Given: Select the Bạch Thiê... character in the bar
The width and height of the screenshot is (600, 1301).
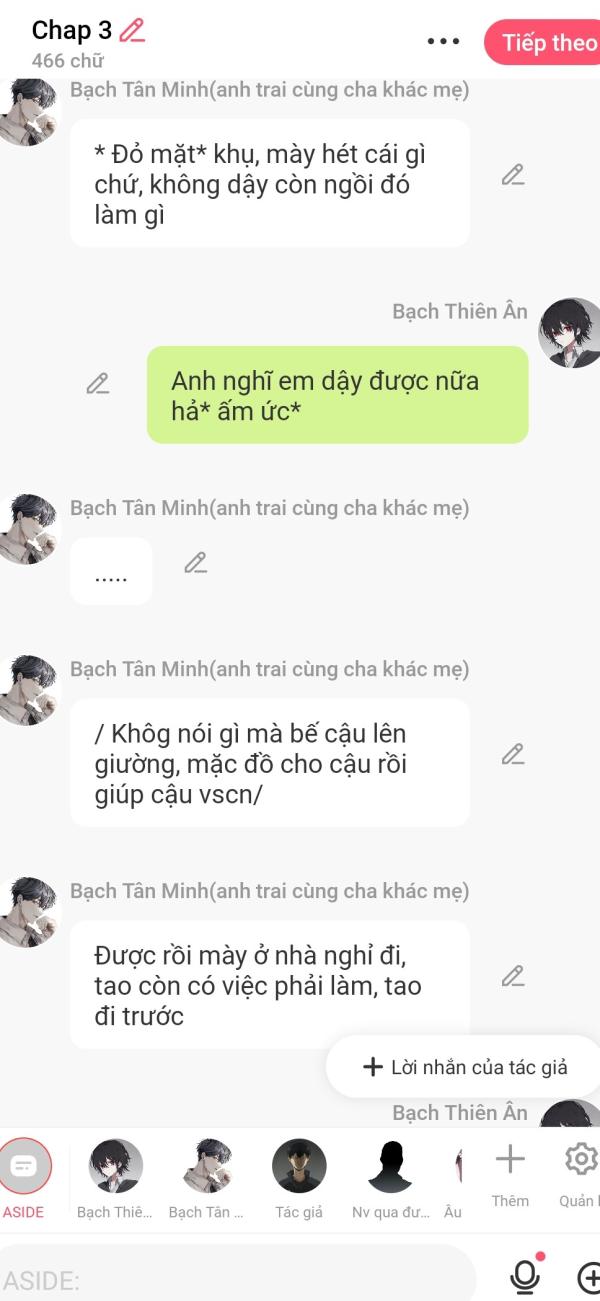Looking at the screenshot, I should (x=115, y=1166).
